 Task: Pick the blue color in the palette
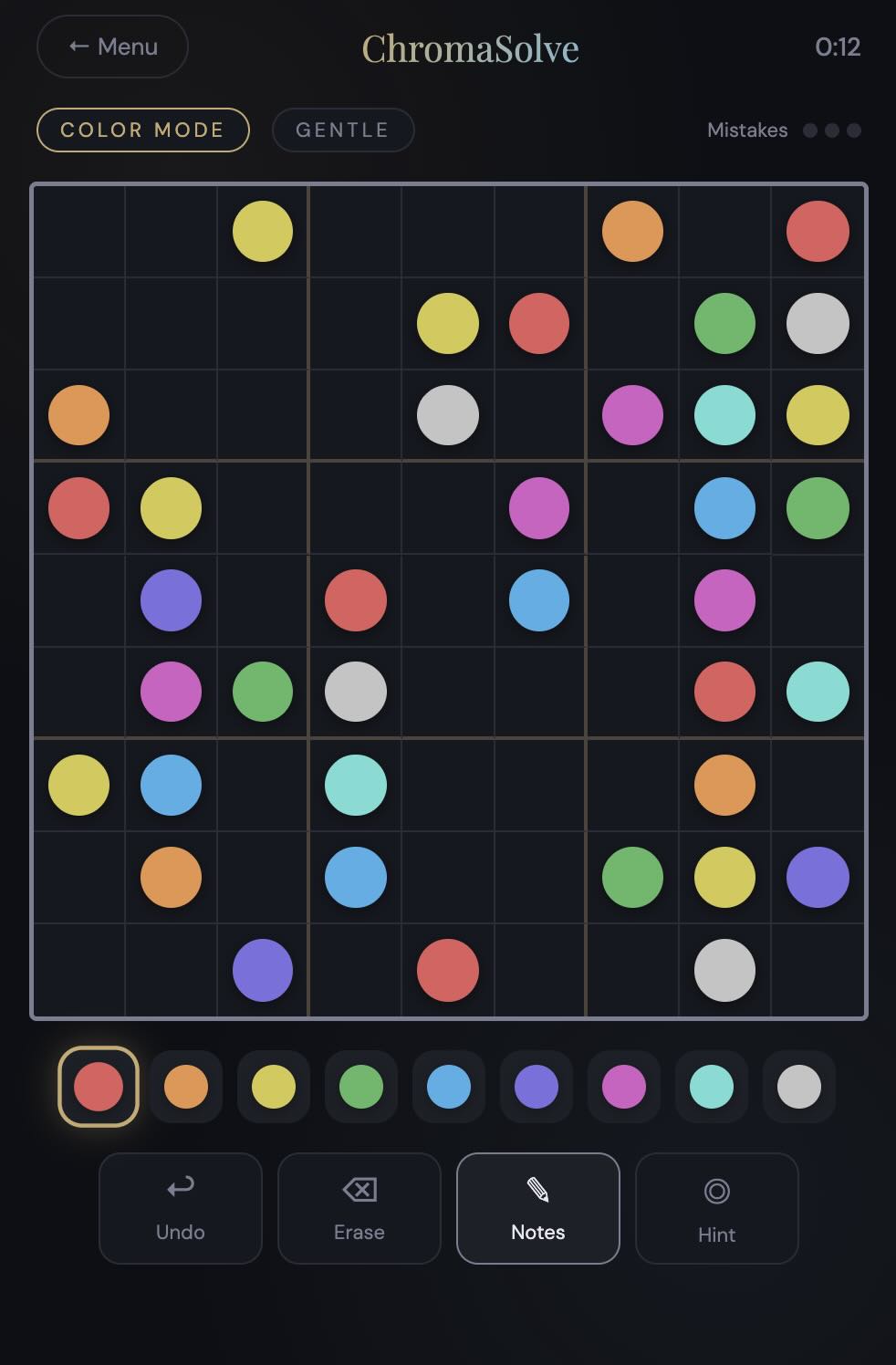[x=449, y=1087]
